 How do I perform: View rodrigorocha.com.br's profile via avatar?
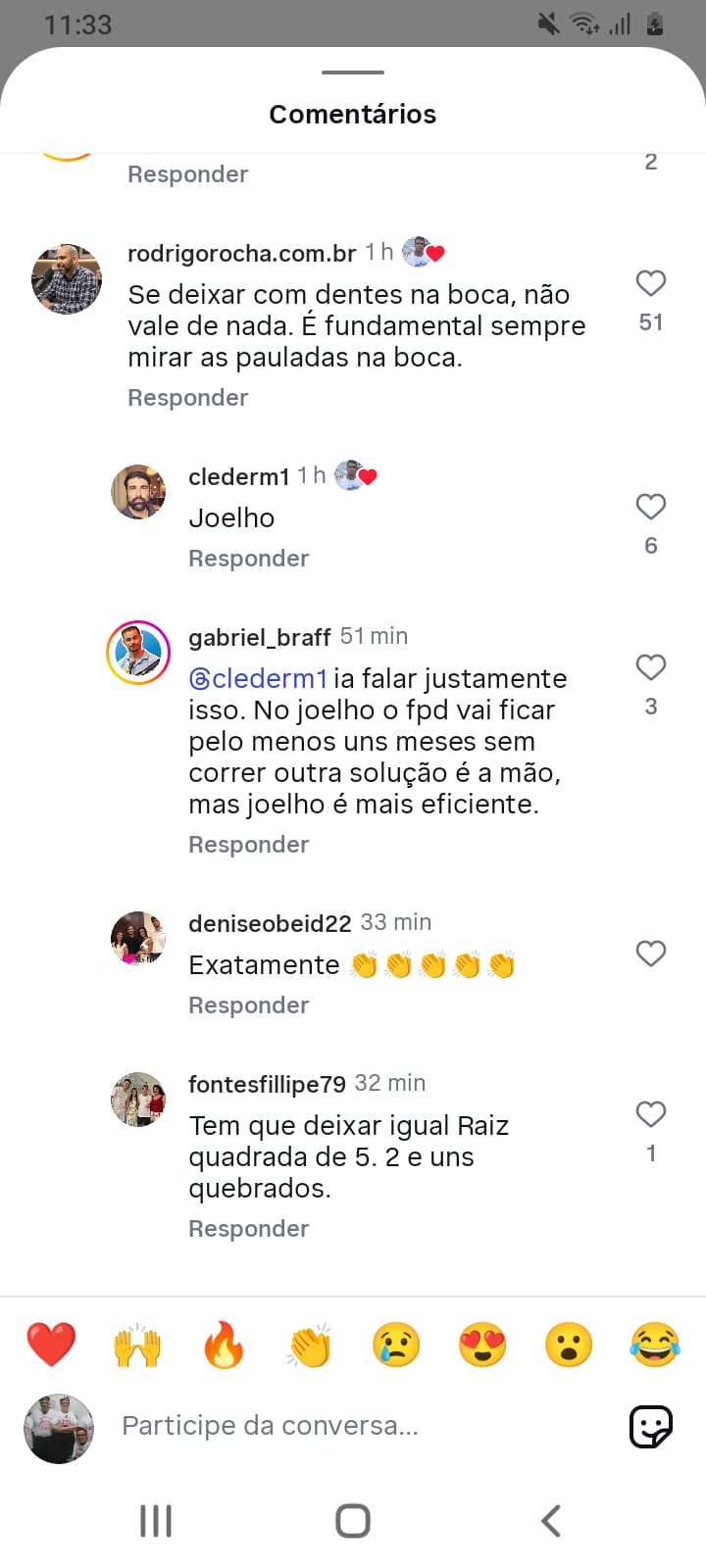(x=67, y=279)
